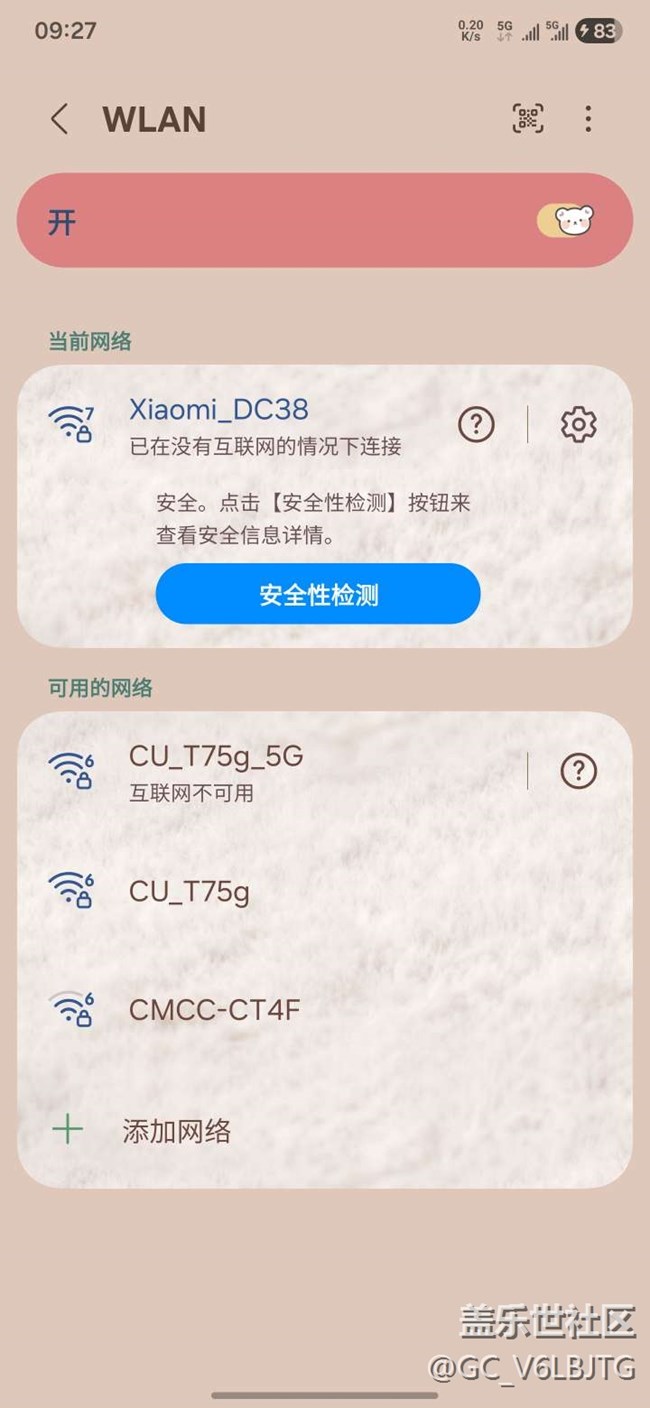
Task: Show help for Xiaomi_DC38 connection
Action: coord(476,425)
